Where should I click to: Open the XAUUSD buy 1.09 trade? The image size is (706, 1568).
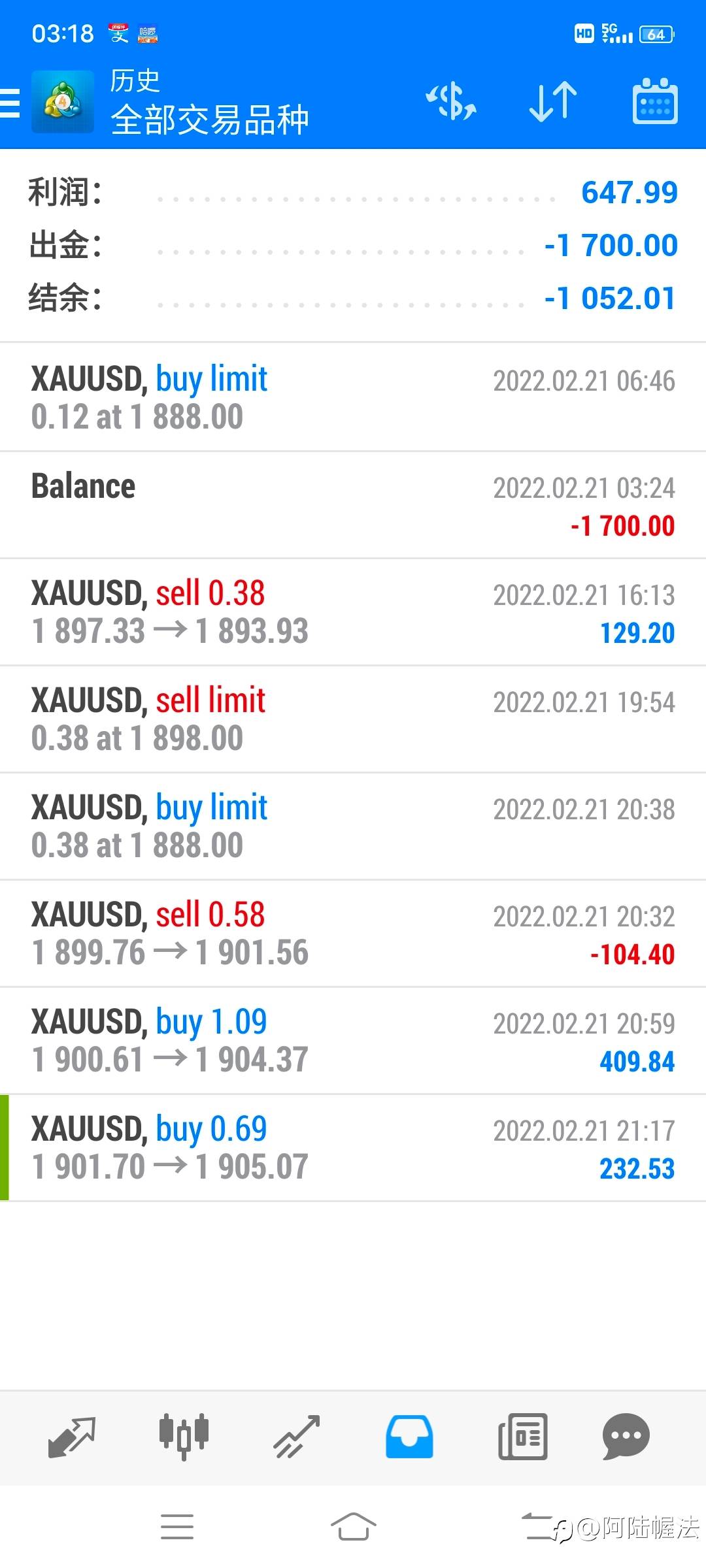click(x=353, y=1041)
